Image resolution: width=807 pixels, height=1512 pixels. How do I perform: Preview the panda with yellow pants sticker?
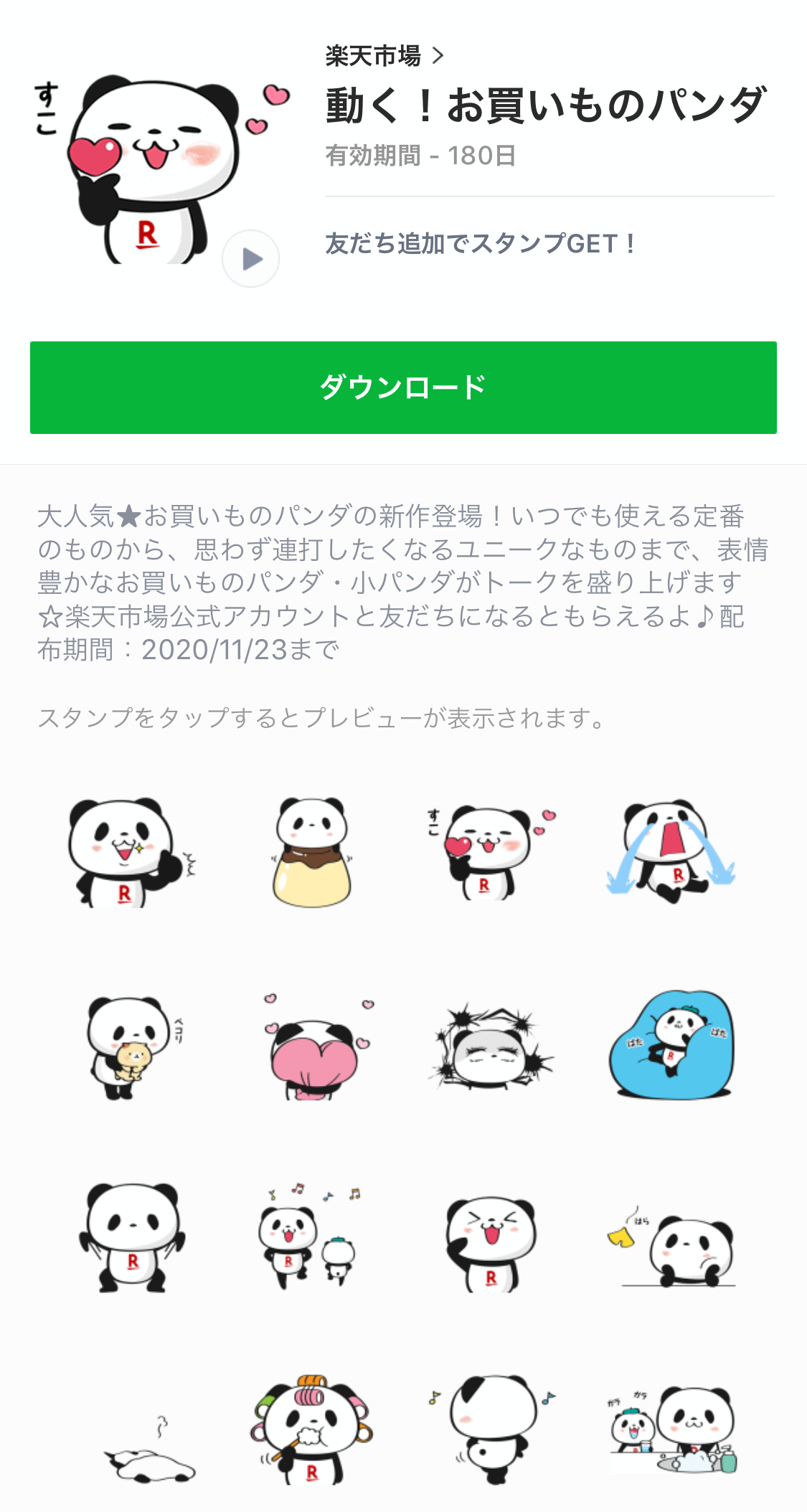click(671, 1248)
